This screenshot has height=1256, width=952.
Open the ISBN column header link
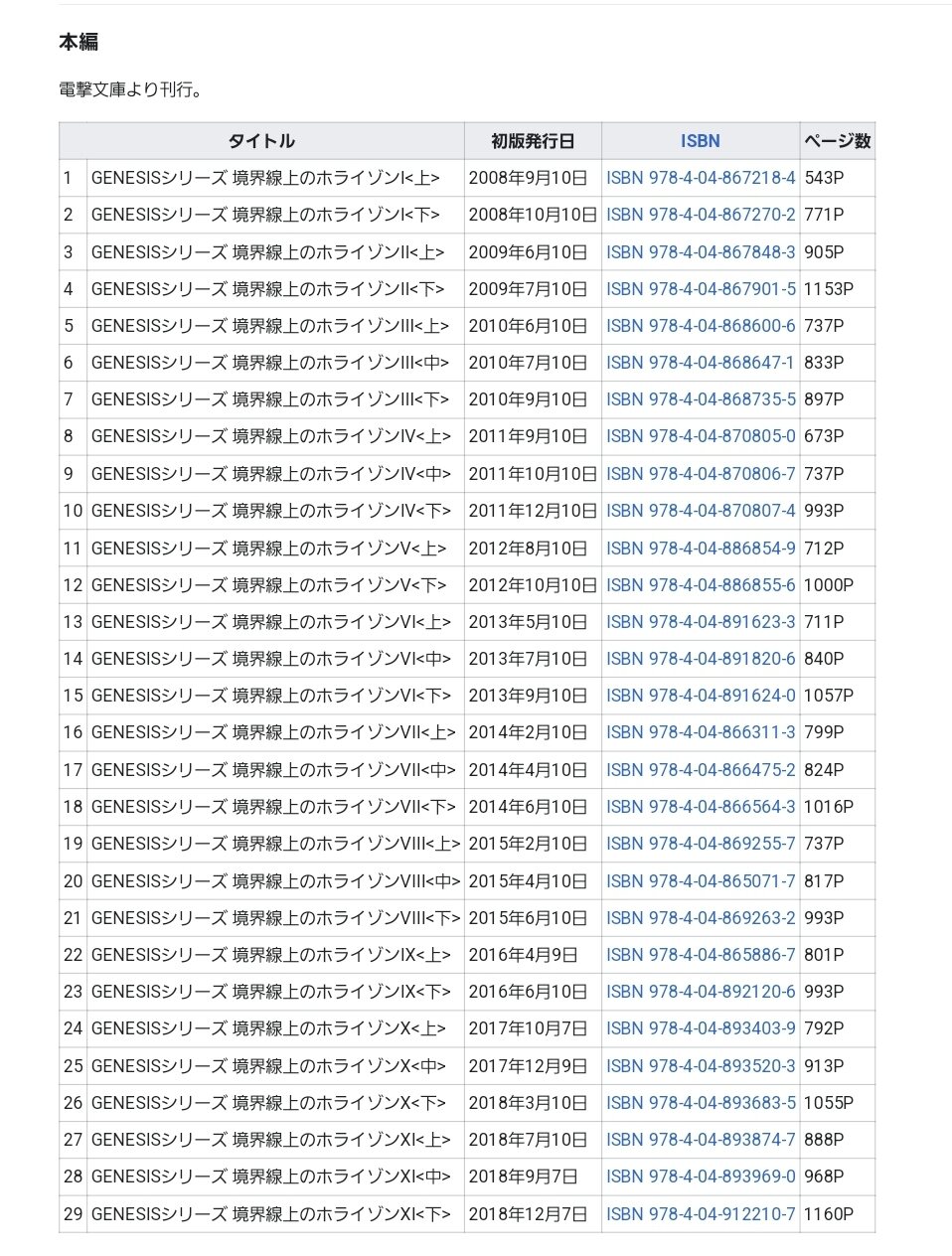[700, 141]
